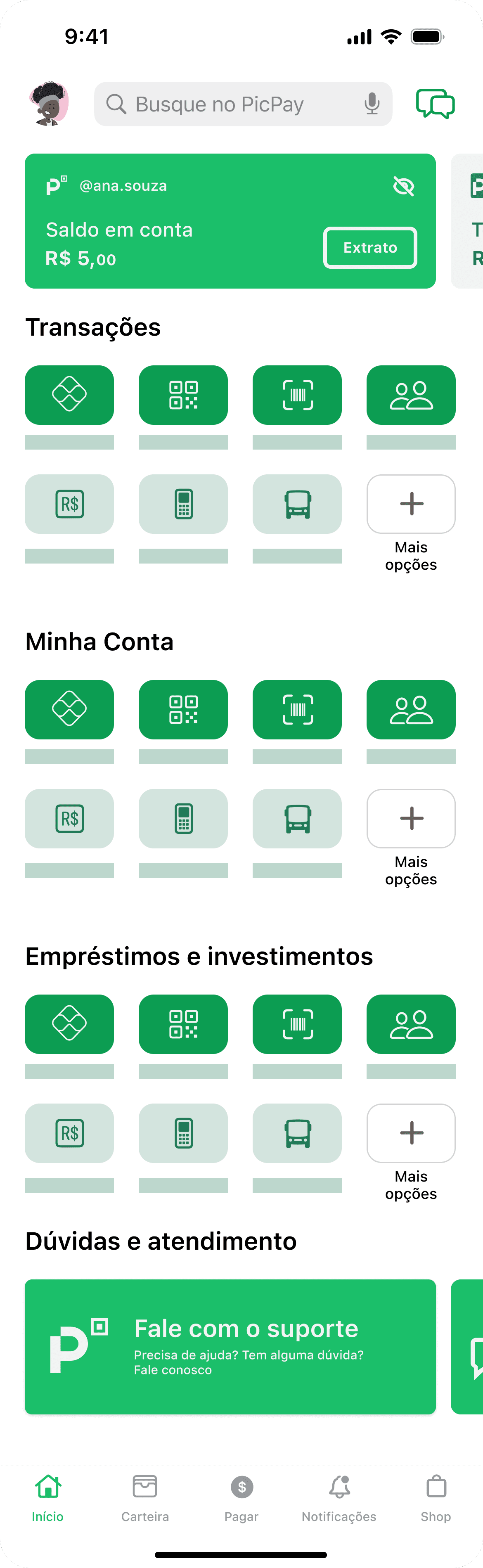Open phone top-up in Minha Conta
This screenshot has height=1568, width=483.
pyautogui.click(x=183, y=819)
